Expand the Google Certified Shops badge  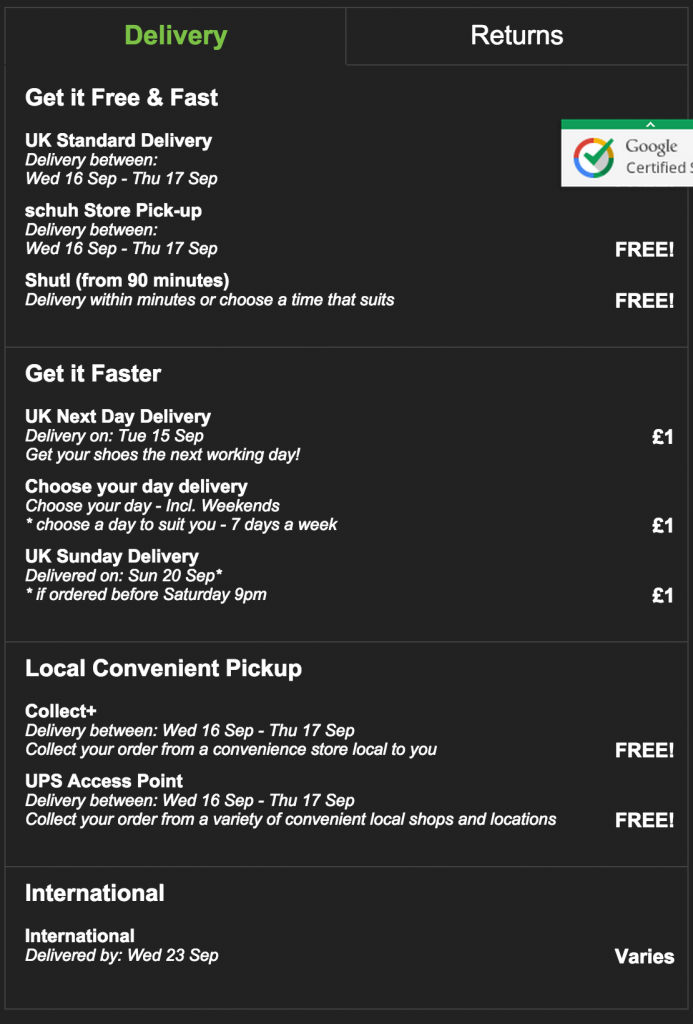coord(650,125)
